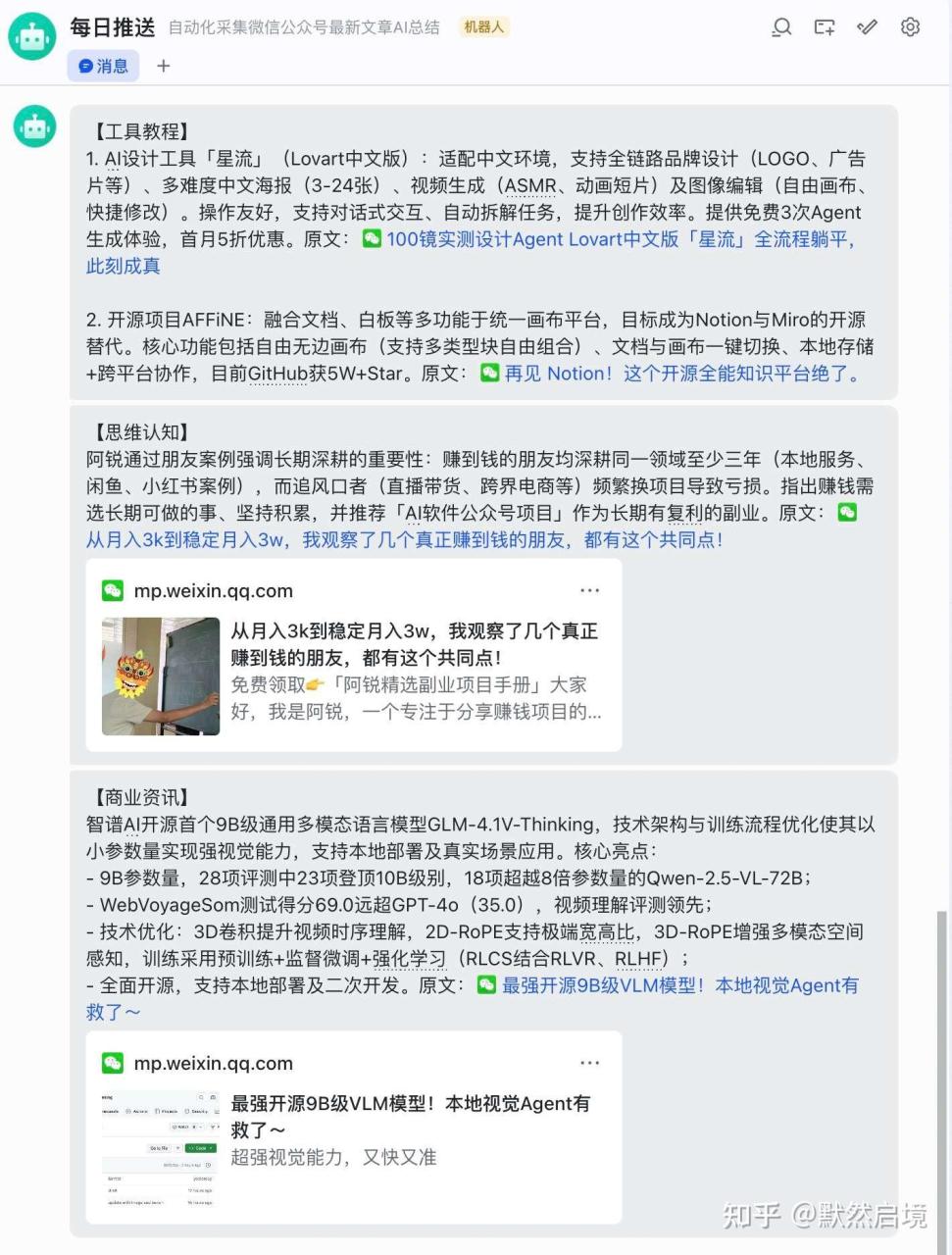Open link 再见 Notion! 开源全能知识平台
Viewport: 952px width, 1255px height.
coord(681,374)
